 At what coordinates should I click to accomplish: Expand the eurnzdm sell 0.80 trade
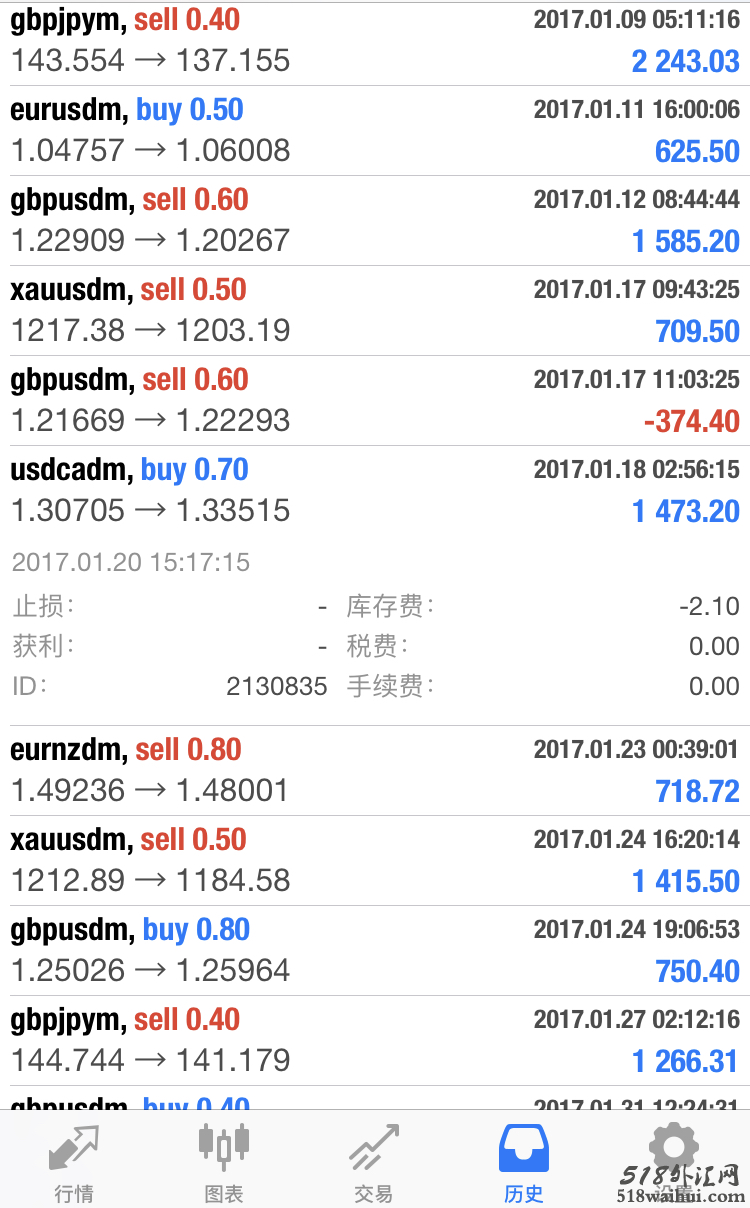coord(375,771)
